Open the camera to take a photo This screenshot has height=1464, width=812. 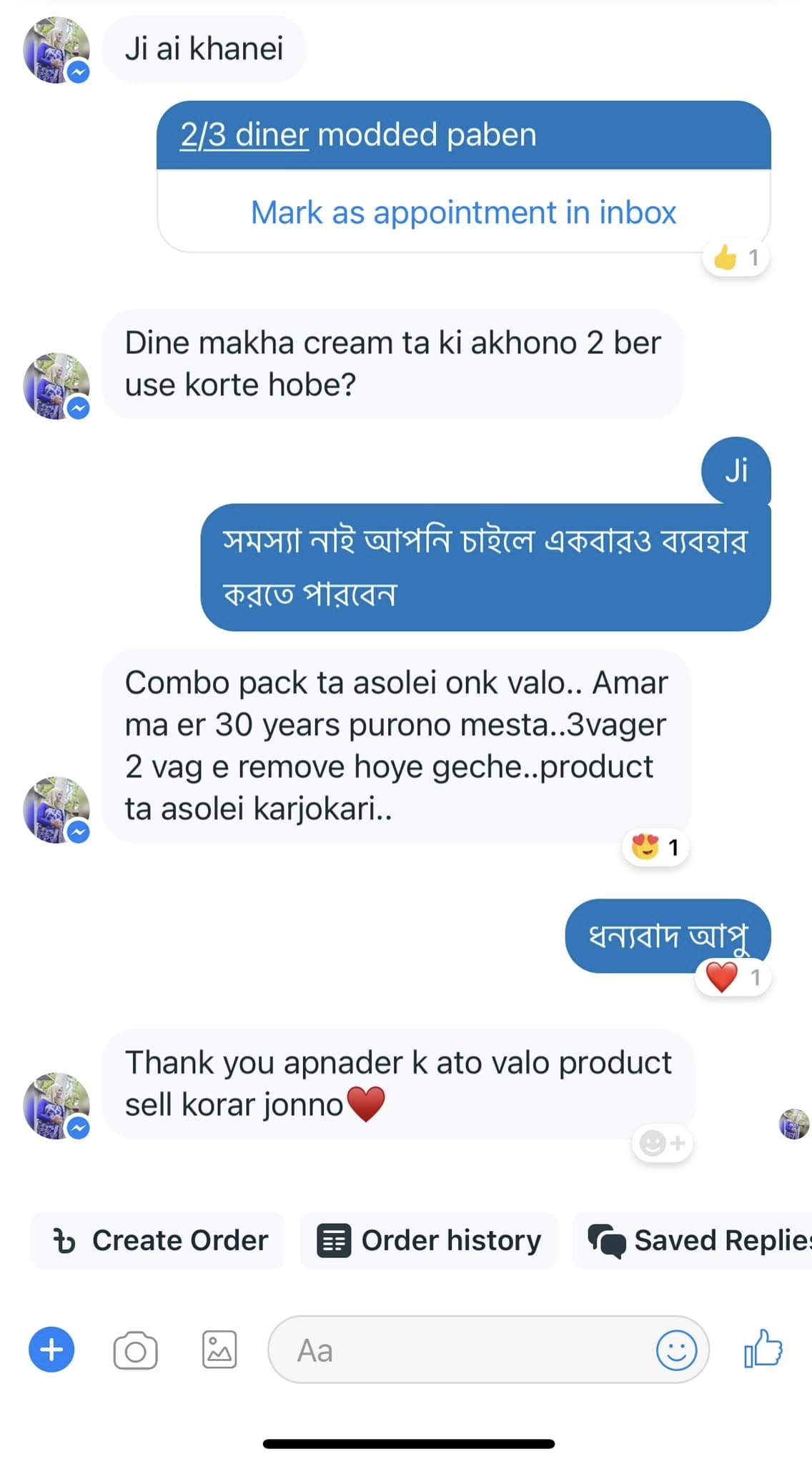point(135,1350)
